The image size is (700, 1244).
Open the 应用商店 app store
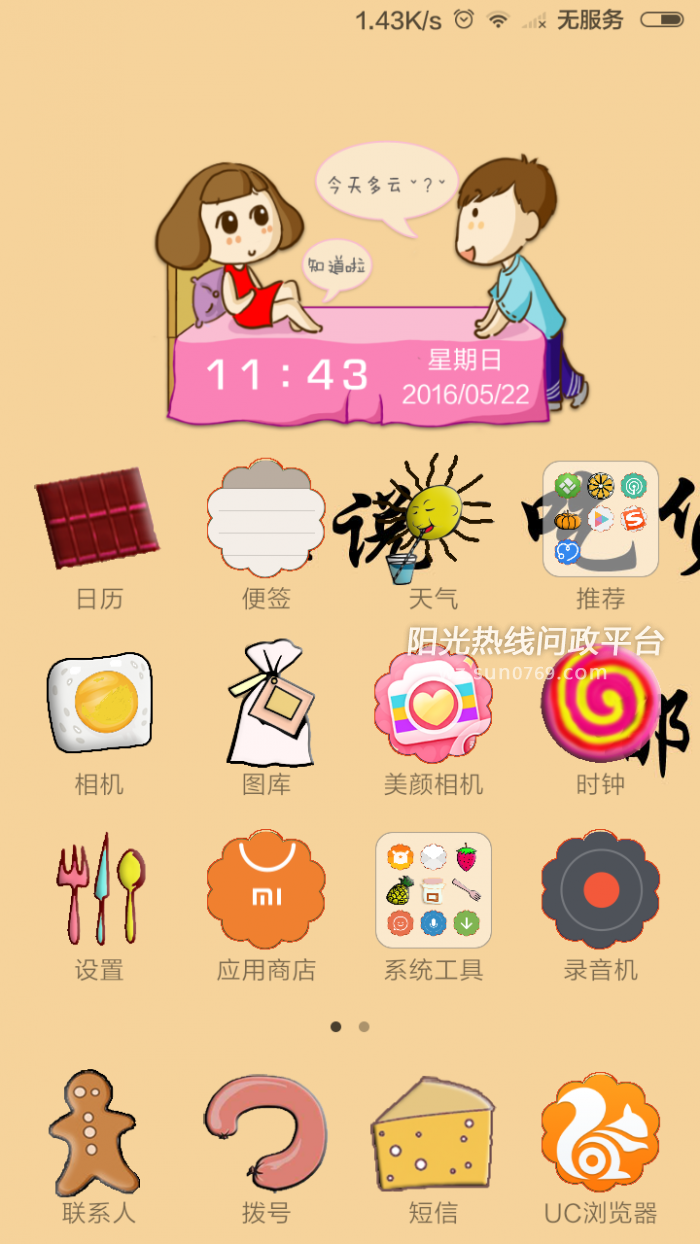coord(266,889)
